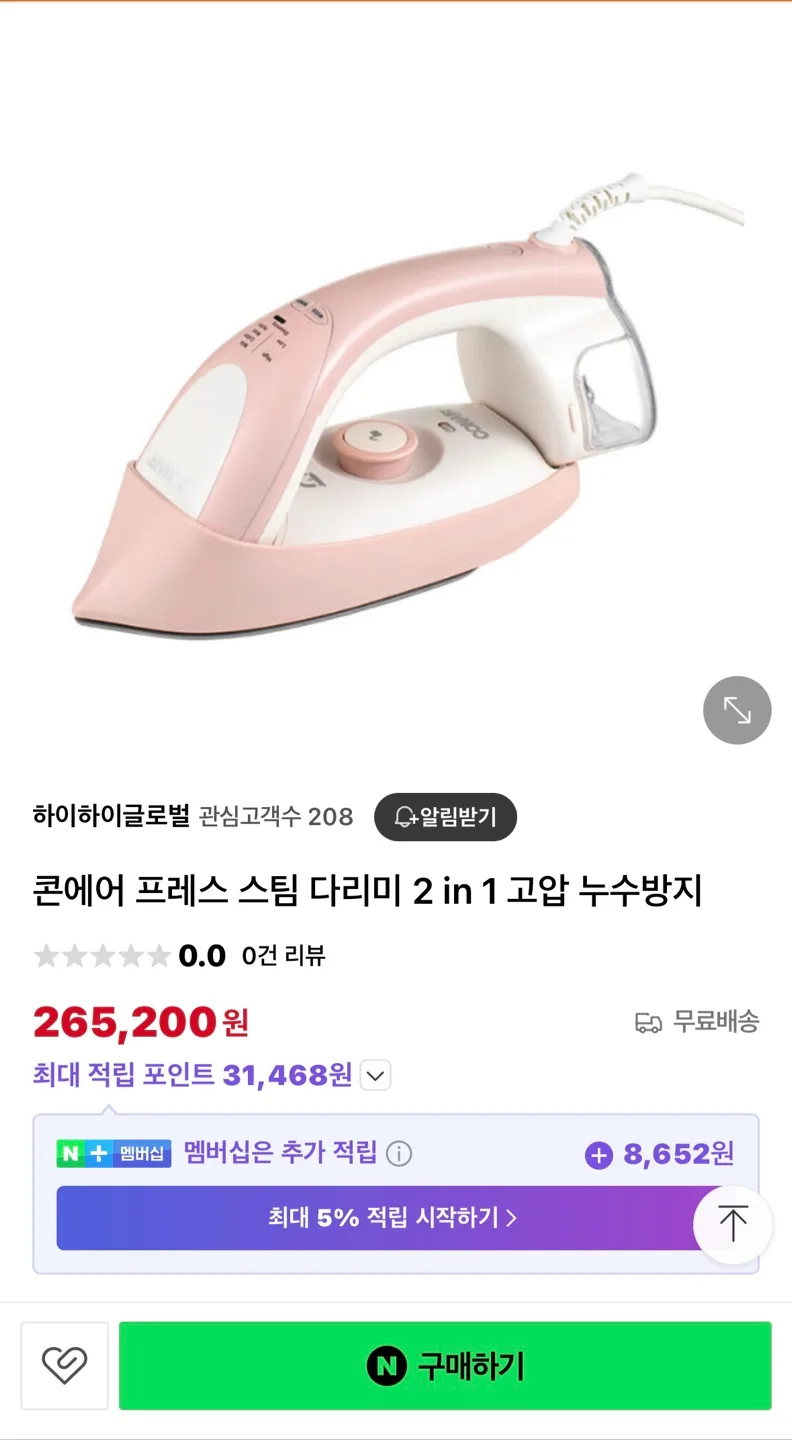
Task: Jump back to the top of the page
Action: 733,1224
